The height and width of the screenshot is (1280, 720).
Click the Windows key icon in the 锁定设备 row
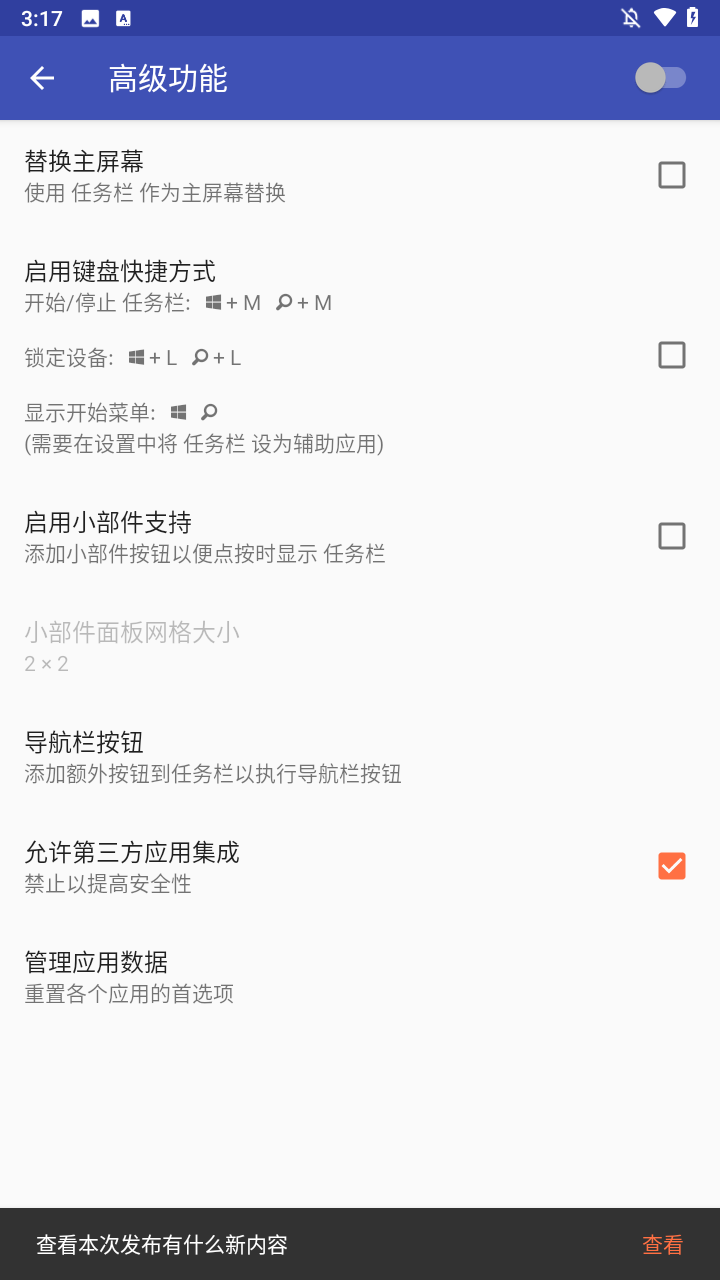tap(137, 356)
